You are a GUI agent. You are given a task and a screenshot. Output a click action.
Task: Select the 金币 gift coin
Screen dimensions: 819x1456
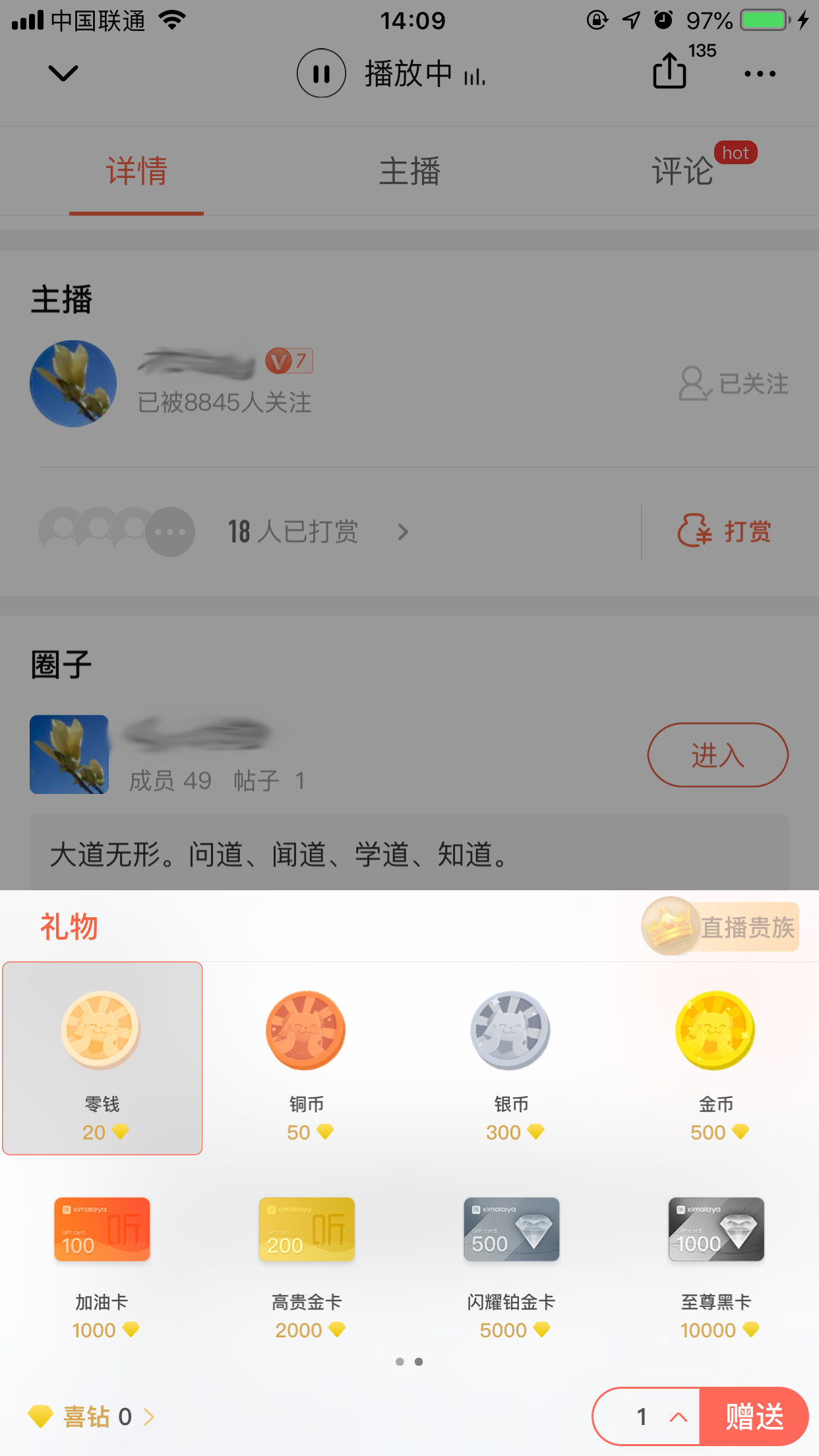coord(716,1055)
